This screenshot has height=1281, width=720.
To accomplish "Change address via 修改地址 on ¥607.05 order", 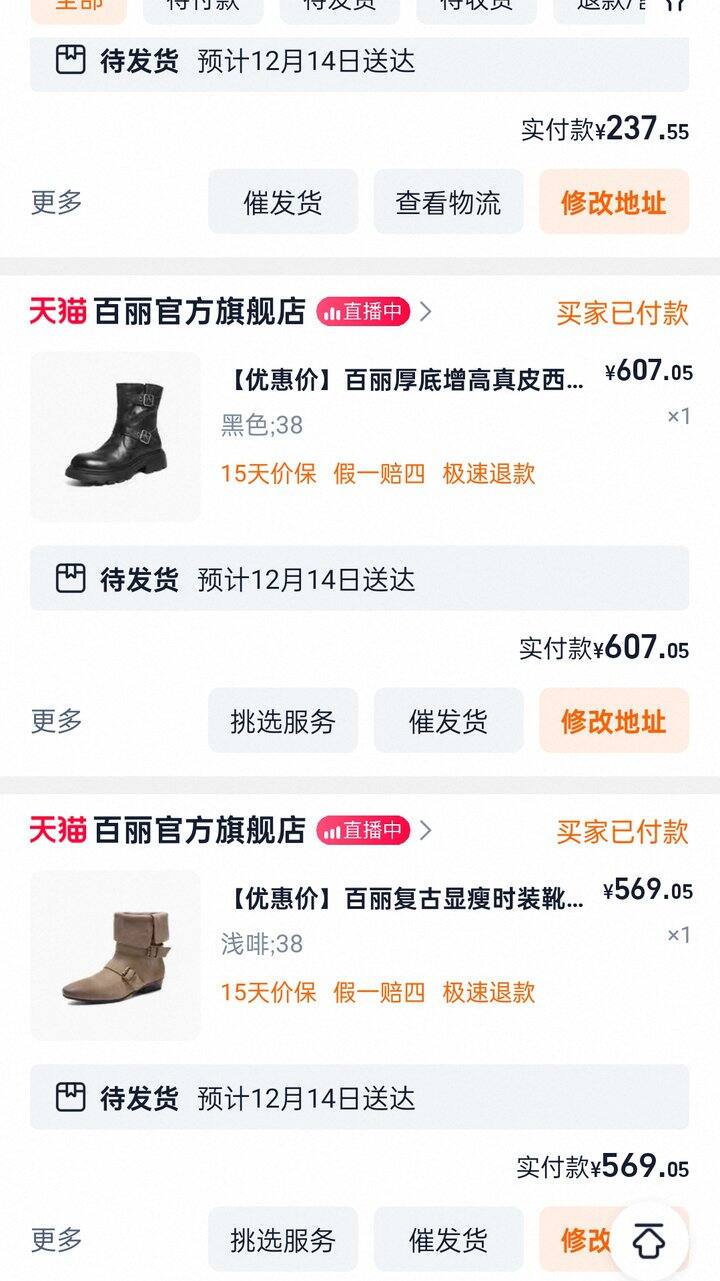I will point(613,721).
